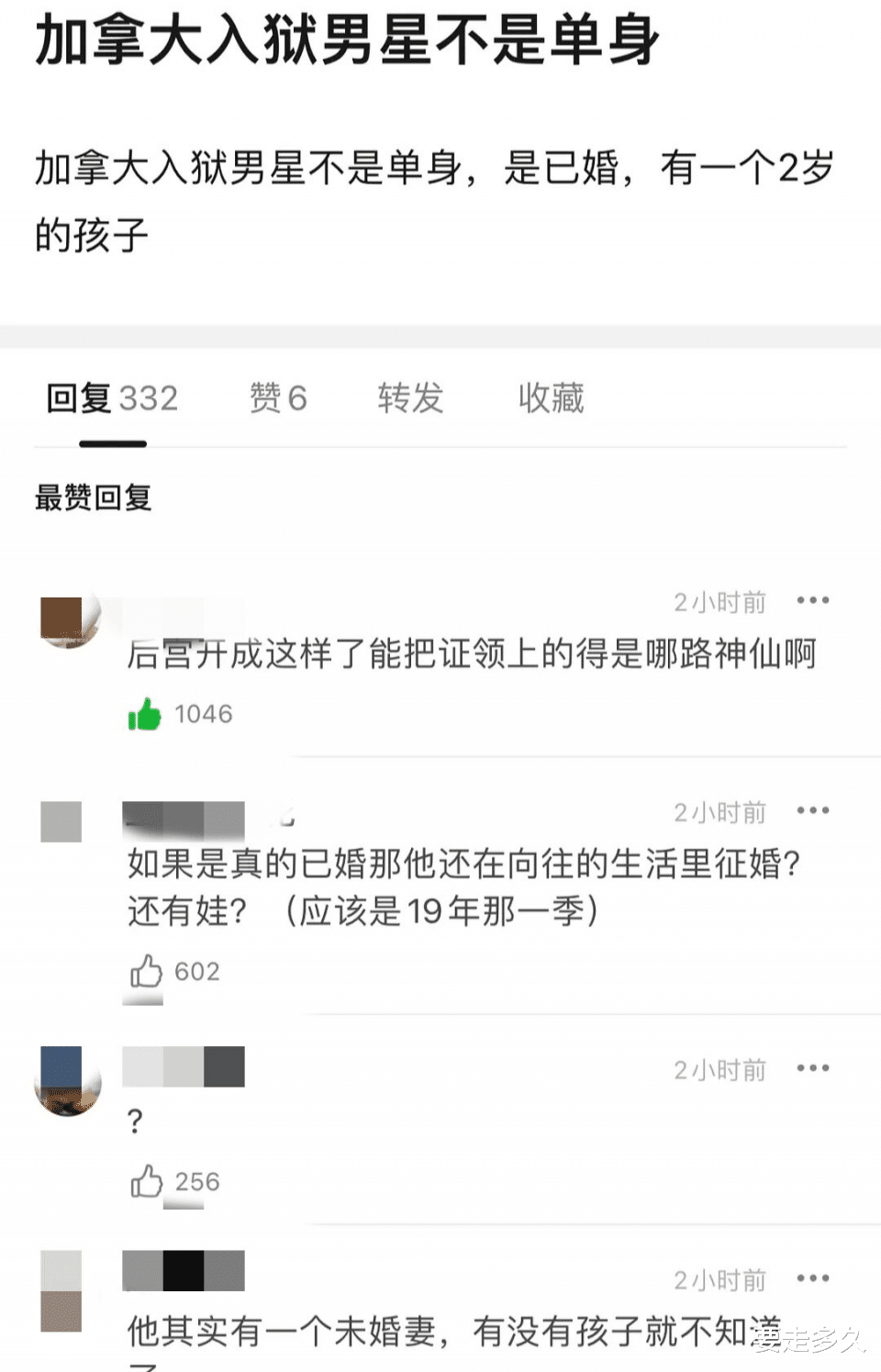Screen dimensions: 881x1372
Task: Toggle 收藏 to favorite this post
Action: click(550, 398)
